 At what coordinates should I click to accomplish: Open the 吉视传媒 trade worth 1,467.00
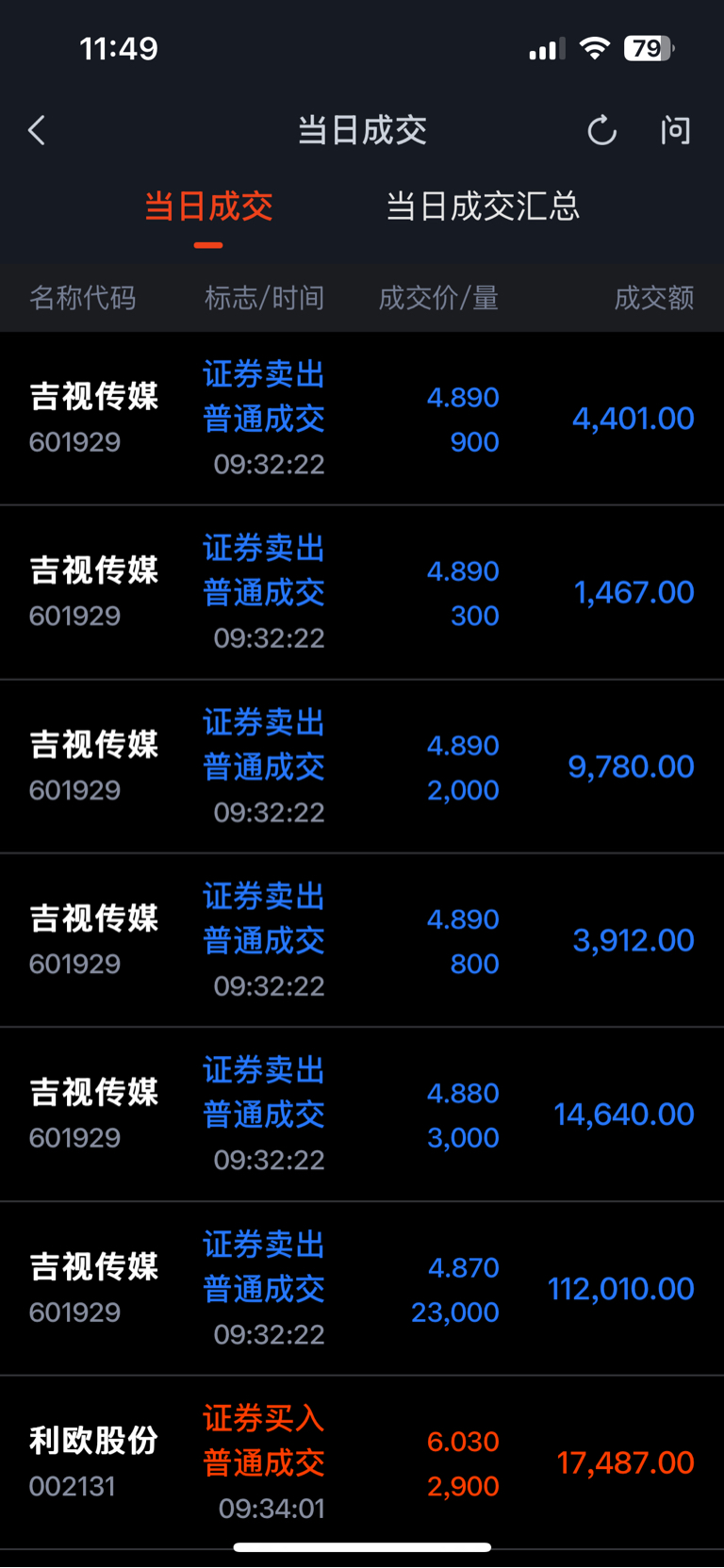(x=362, y=593)
